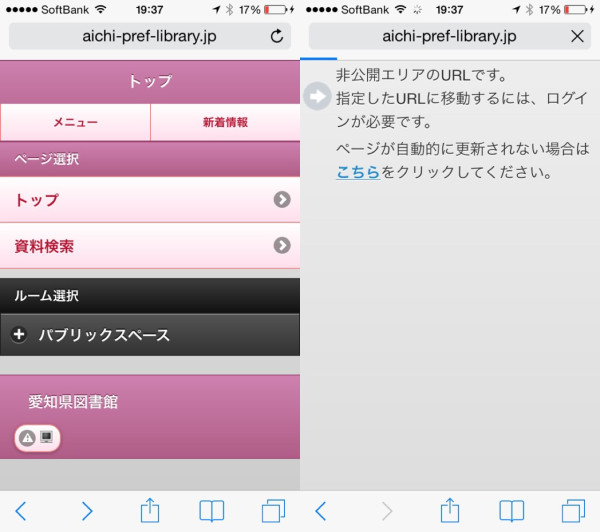Tap the こちら link to refresh

tap(358, 171)
